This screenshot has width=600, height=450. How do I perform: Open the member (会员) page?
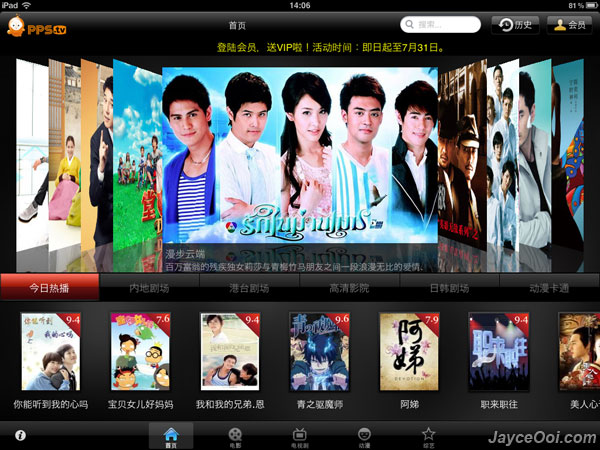click(x=569, y=25)
